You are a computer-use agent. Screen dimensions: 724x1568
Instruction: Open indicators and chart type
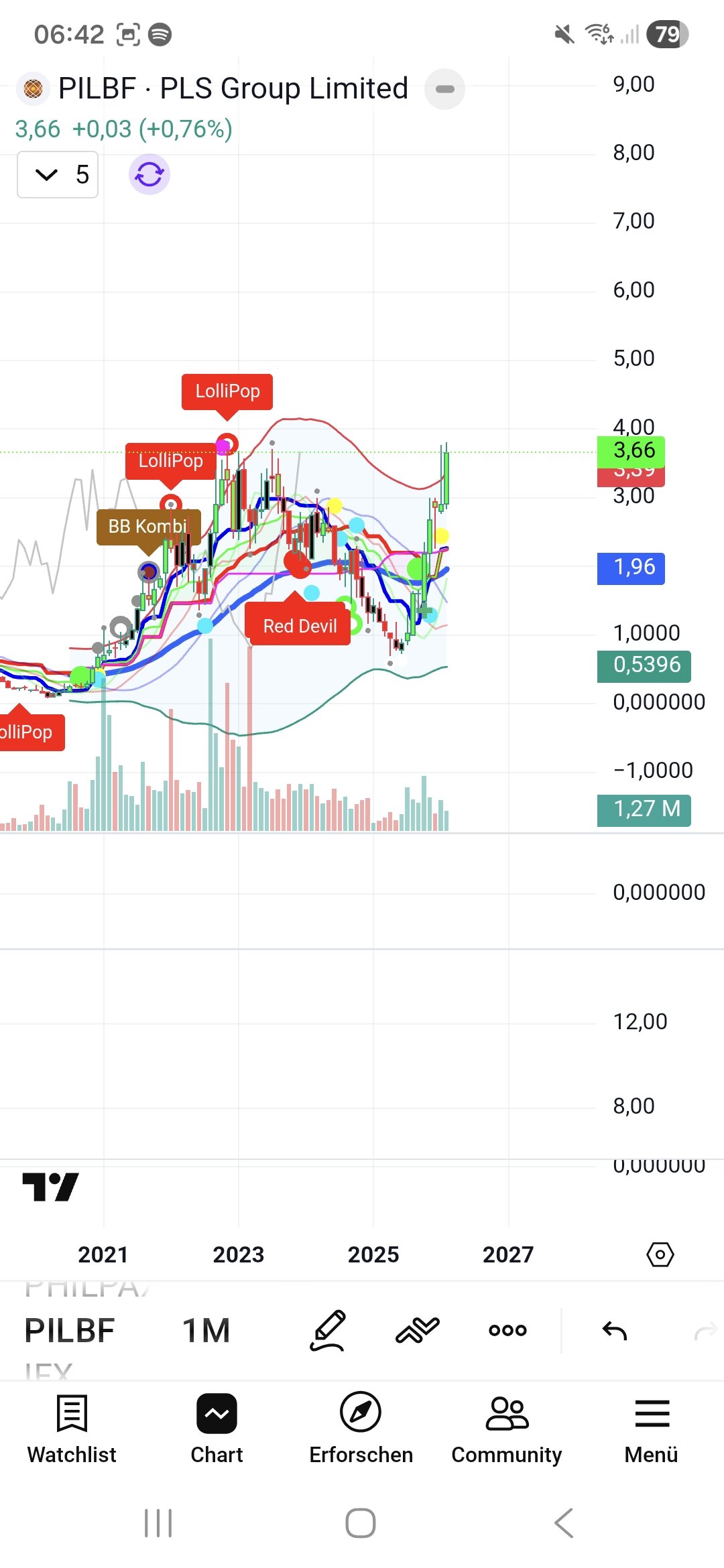(x=417, y=1330)
